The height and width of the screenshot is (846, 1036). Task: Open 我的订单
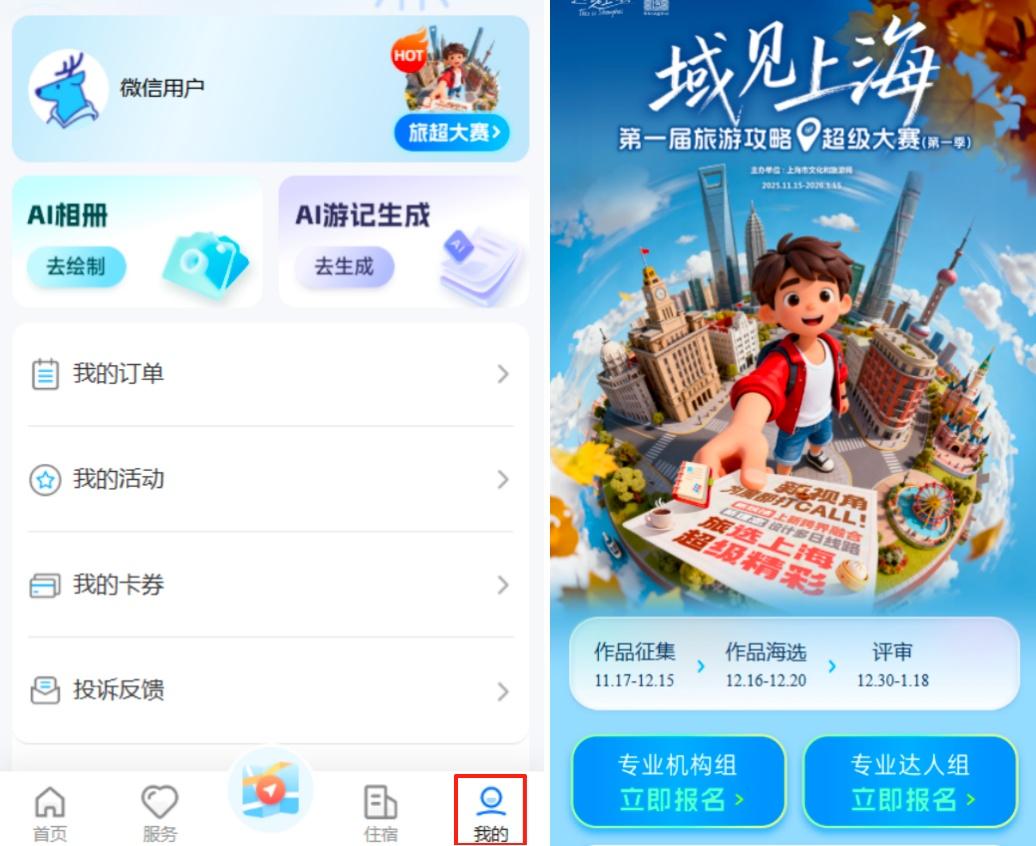270,374
